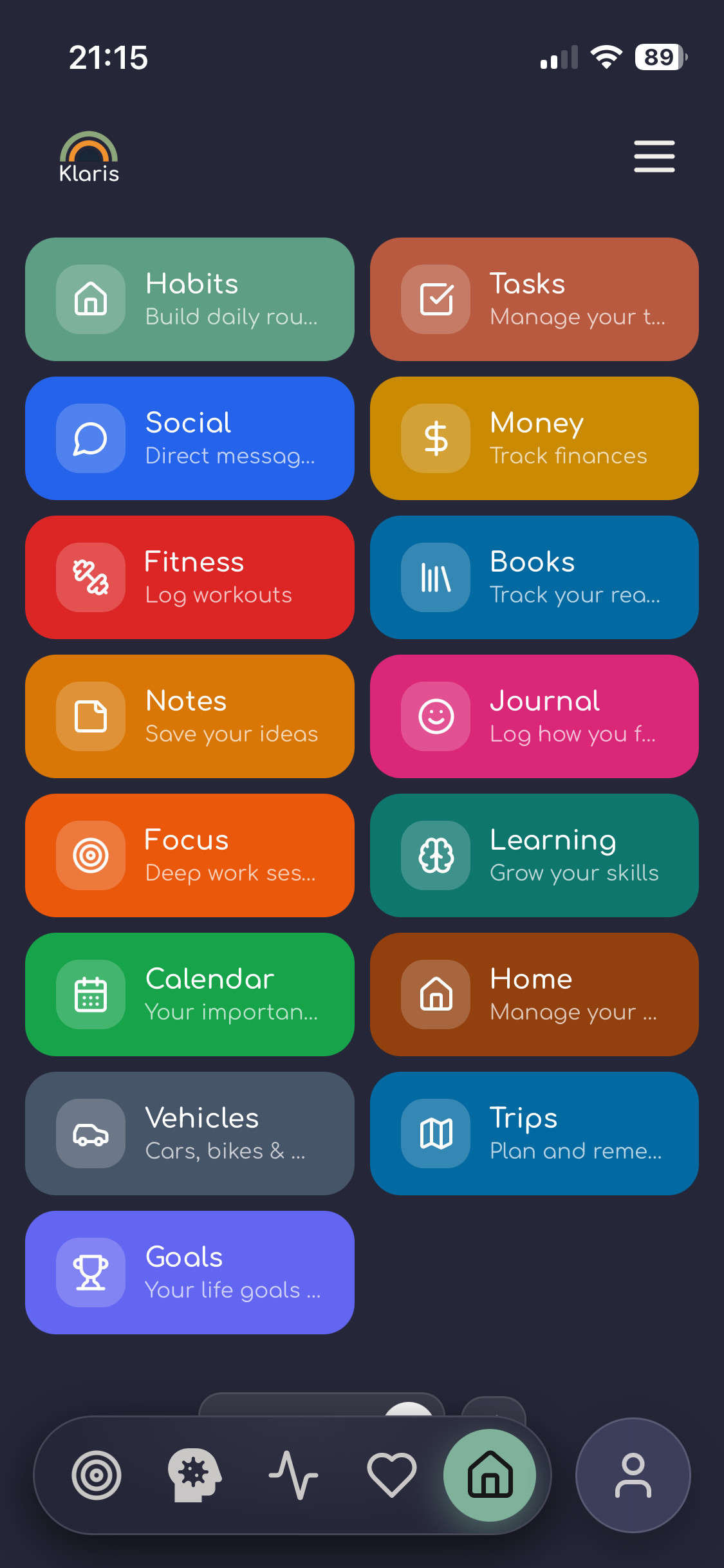Open the Focus deep work card
724x1568 pixels.
click(190, 855)
